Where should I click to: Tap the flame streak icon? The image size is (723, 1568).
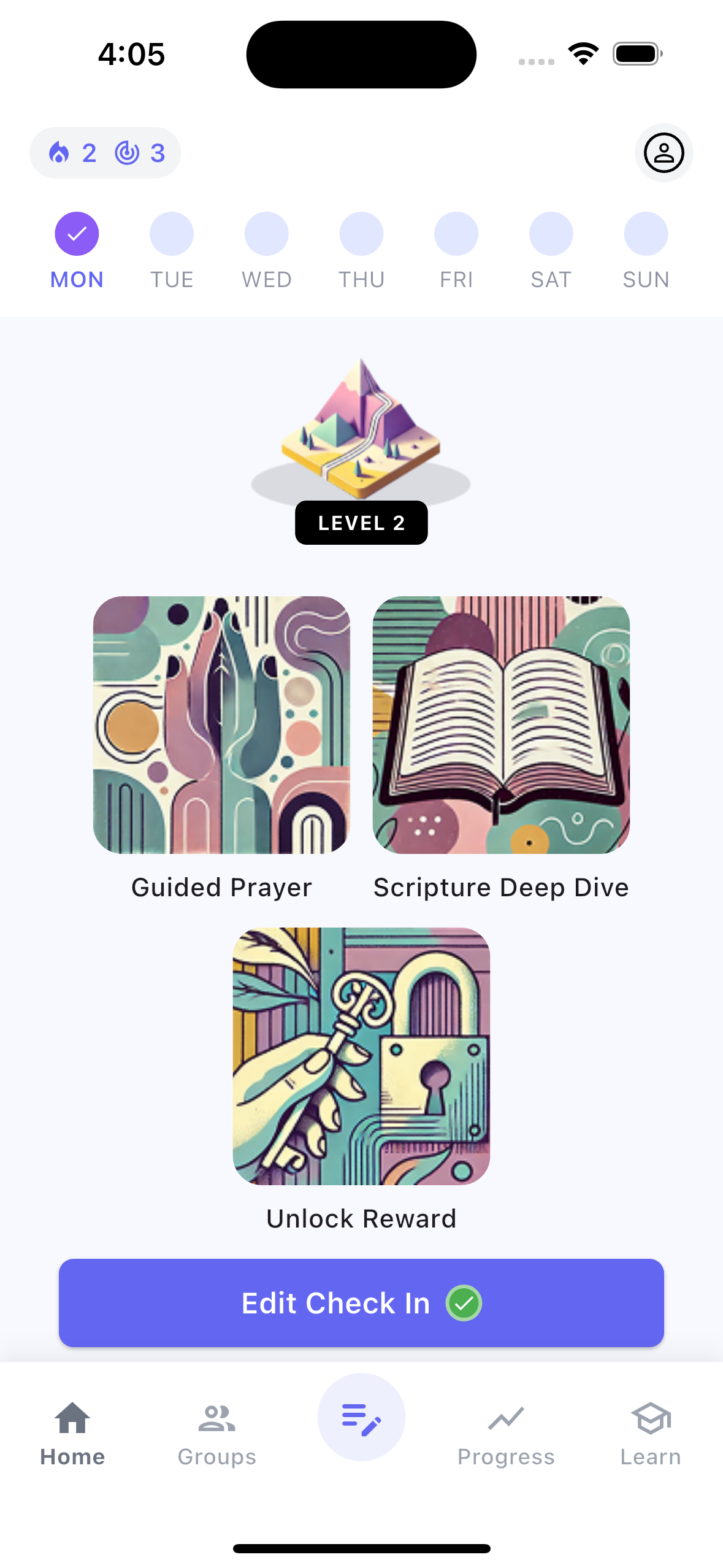pos(59,153)
